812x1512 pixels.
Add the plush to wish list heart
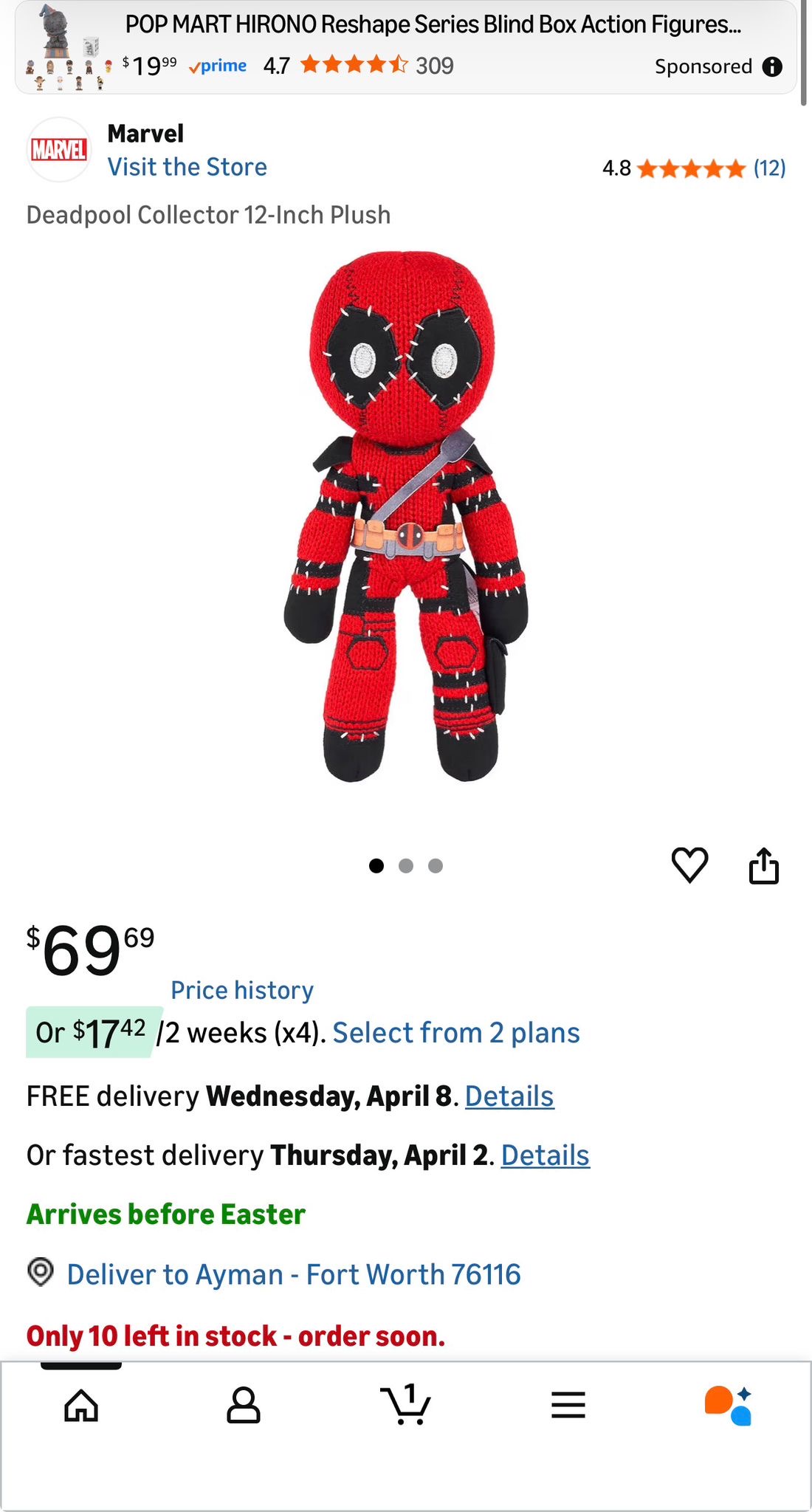689,865
